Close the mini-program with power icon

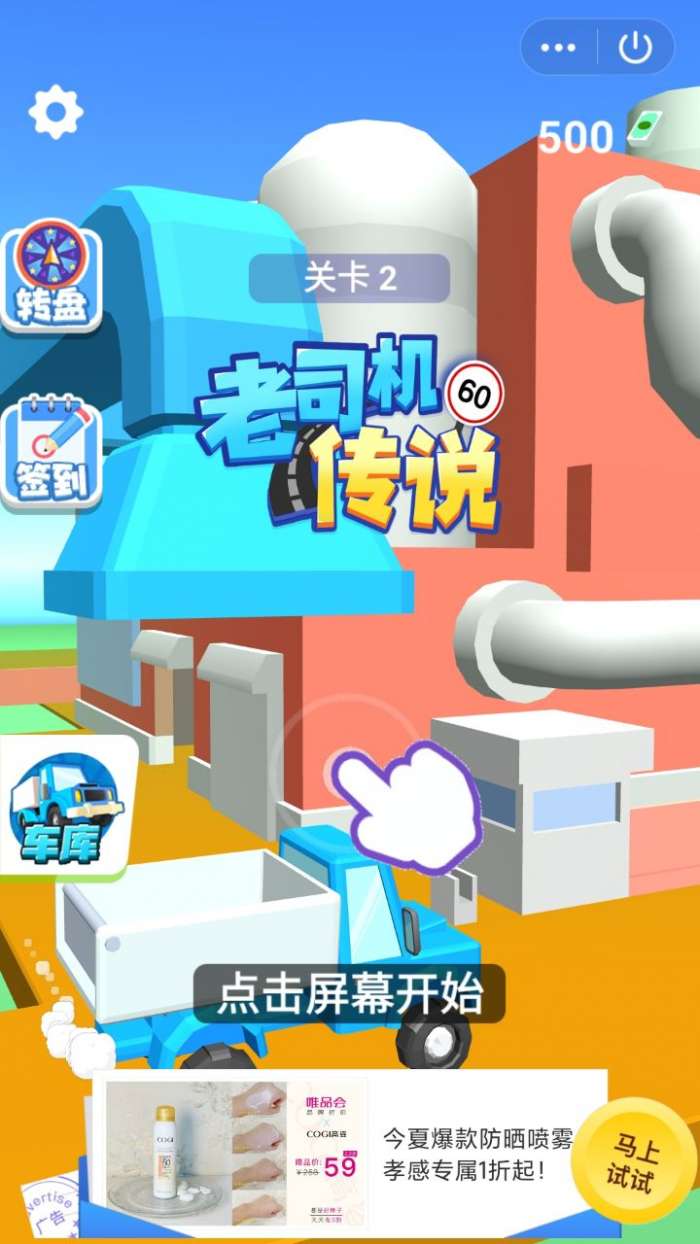[x=636, y=47]
